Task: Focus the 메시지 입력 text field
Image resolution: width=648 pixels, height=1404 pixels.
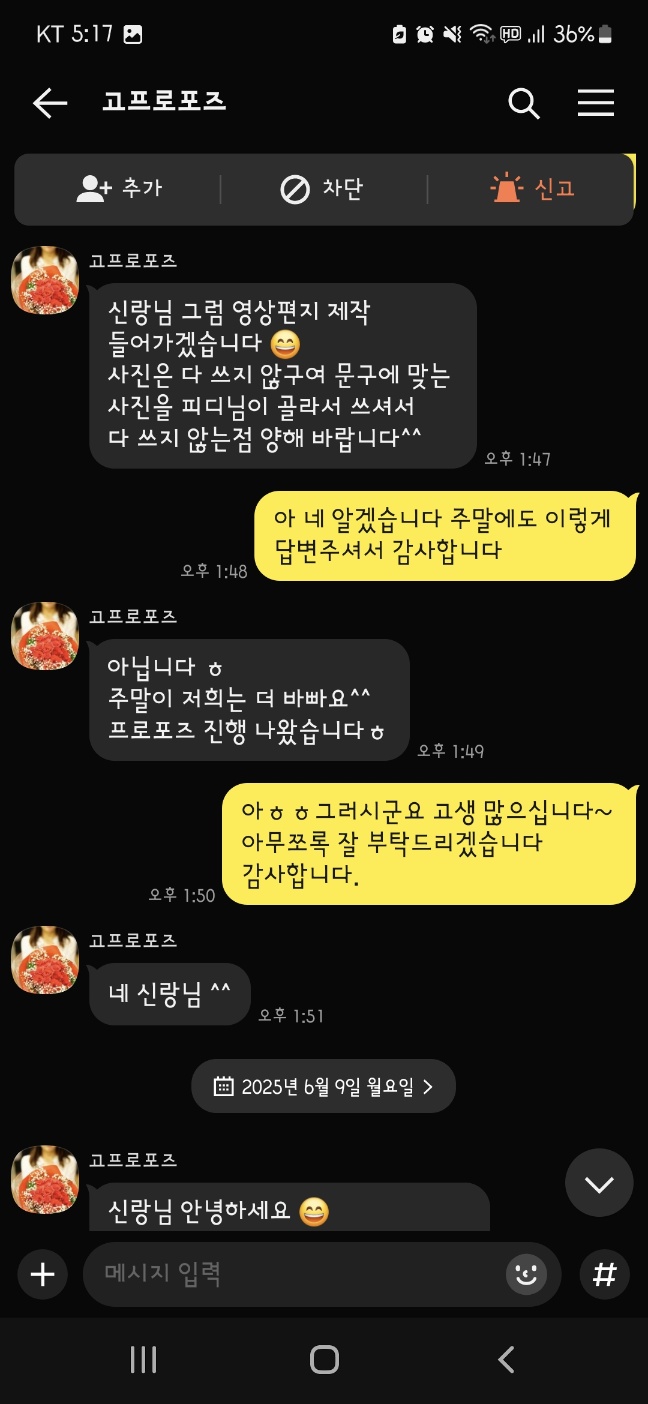Action: [x=290, y=1274]
